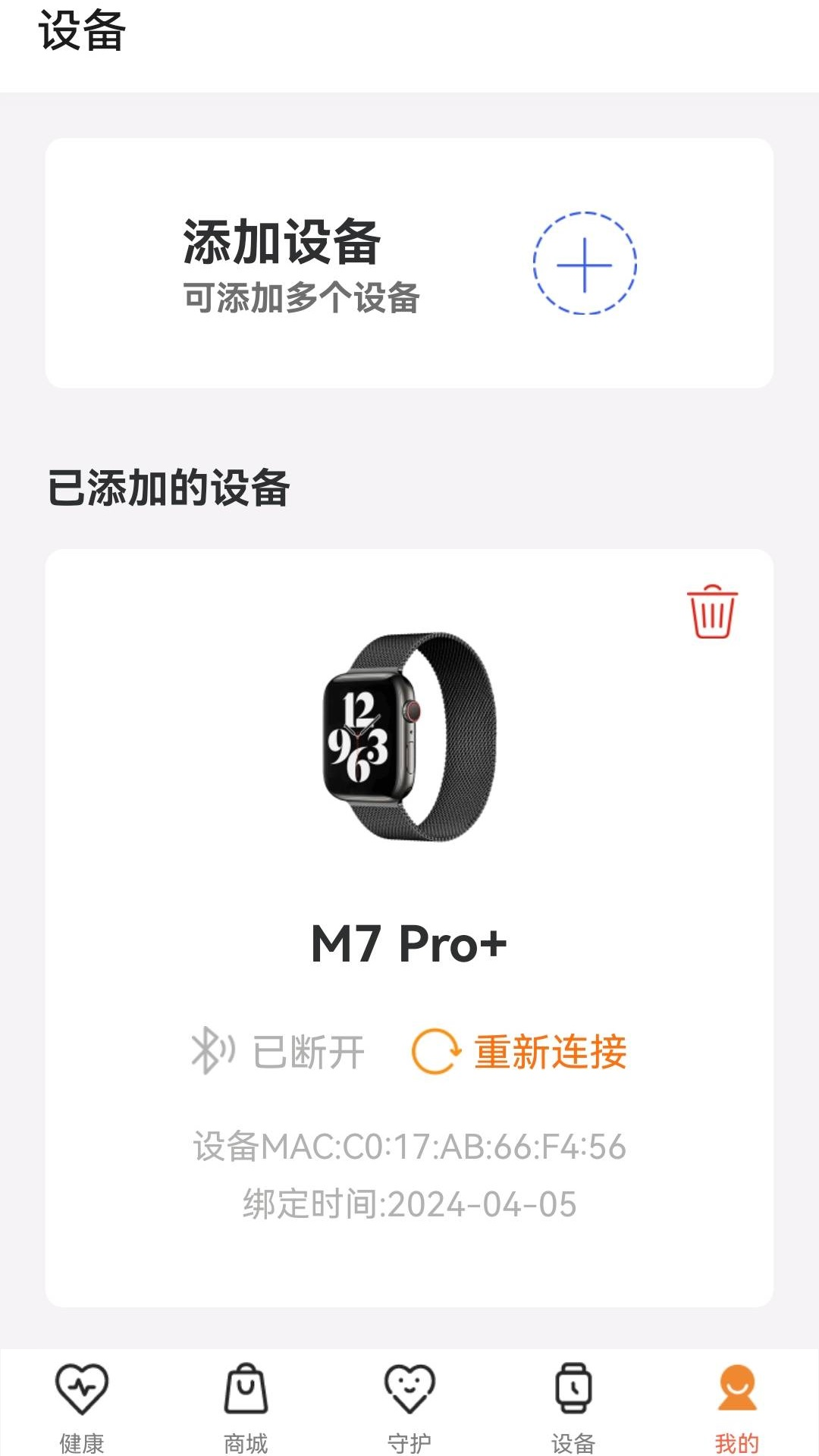Screen dimensions: 819x1456
Task: Tap the plus icon to add device
Action: pos(585,264)
